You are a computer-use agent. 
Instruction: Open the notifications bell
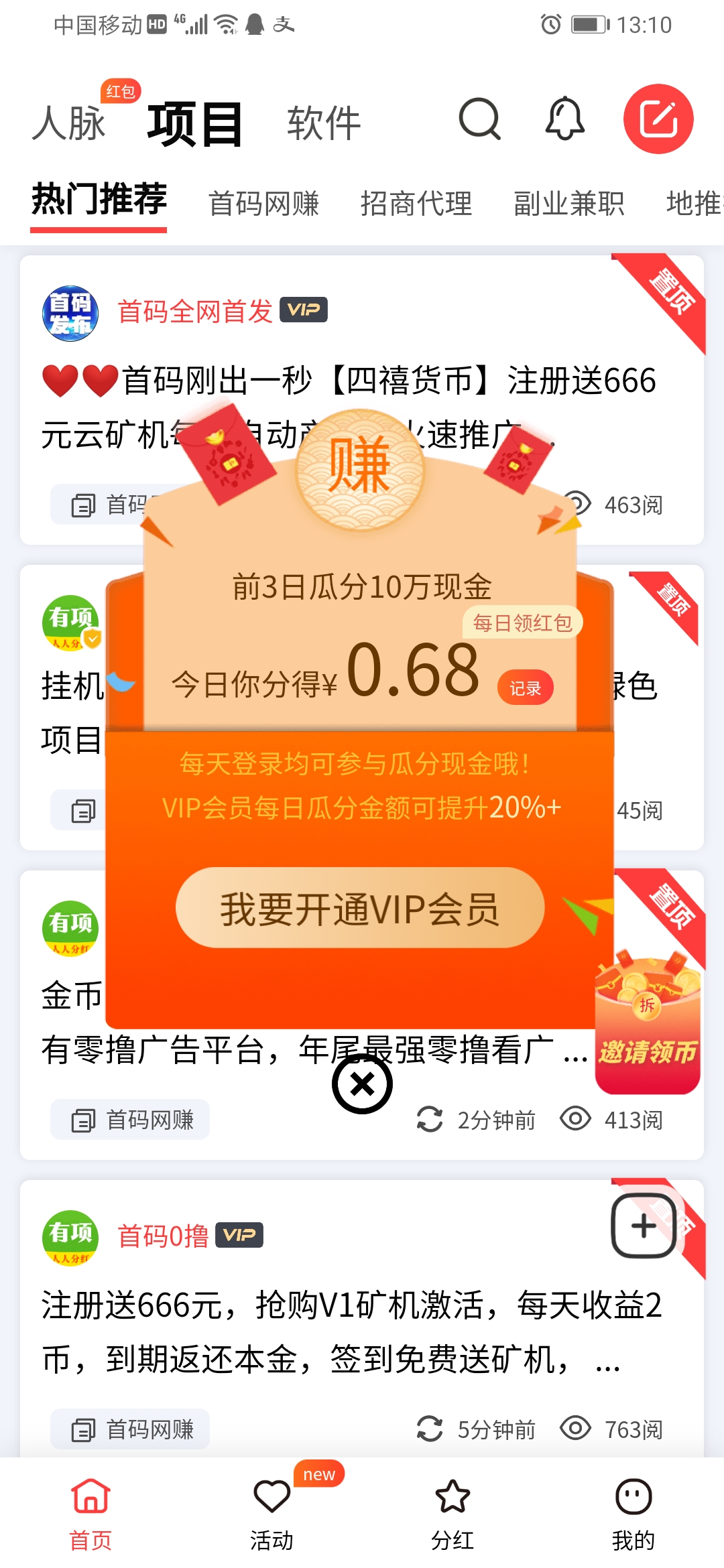(x=564, y=119)
